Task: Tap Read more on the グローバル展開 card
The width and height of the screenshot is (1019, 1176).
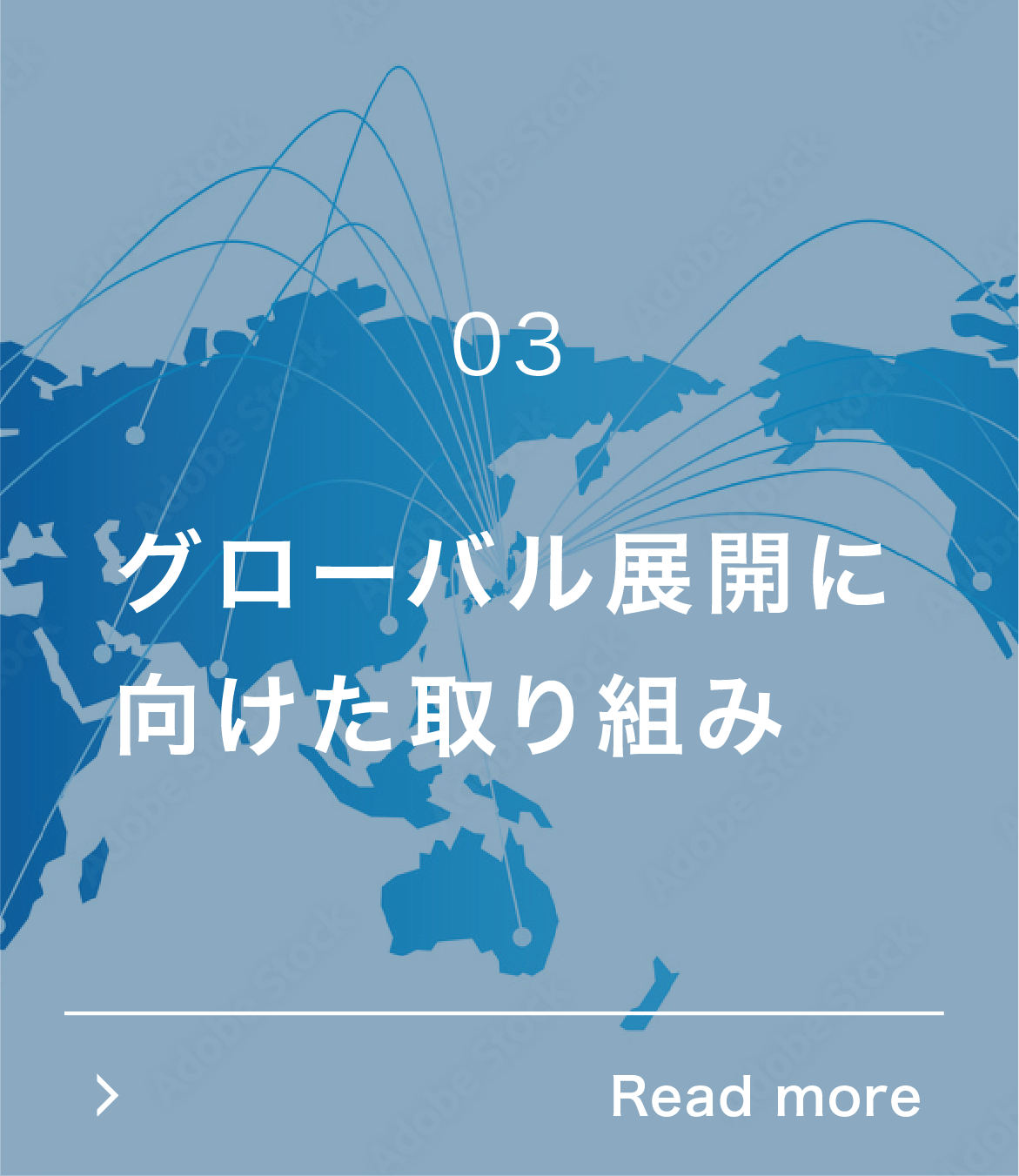Action: (765, 1096)
